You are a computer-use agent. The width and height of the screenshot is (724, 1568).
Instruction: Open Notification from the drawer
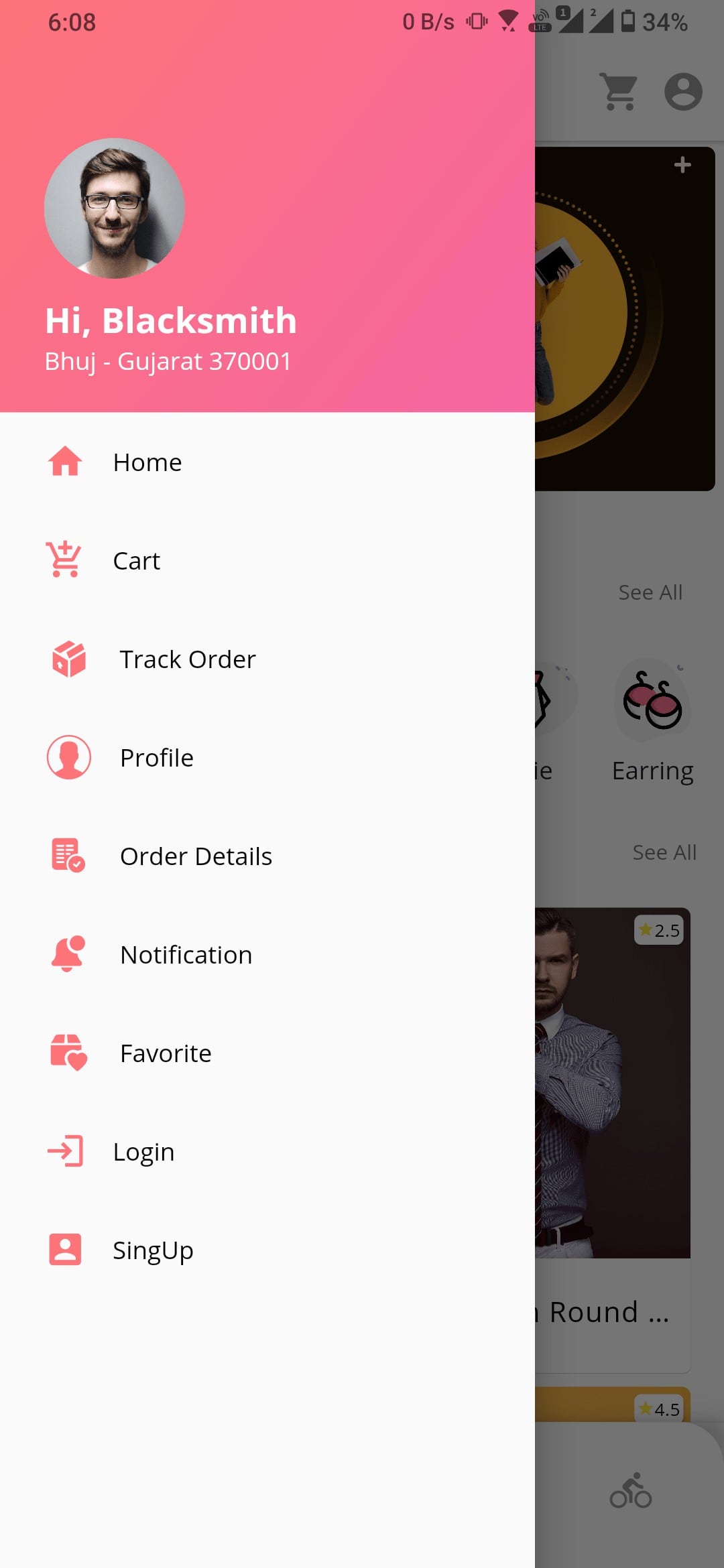(x=186, y=955)
